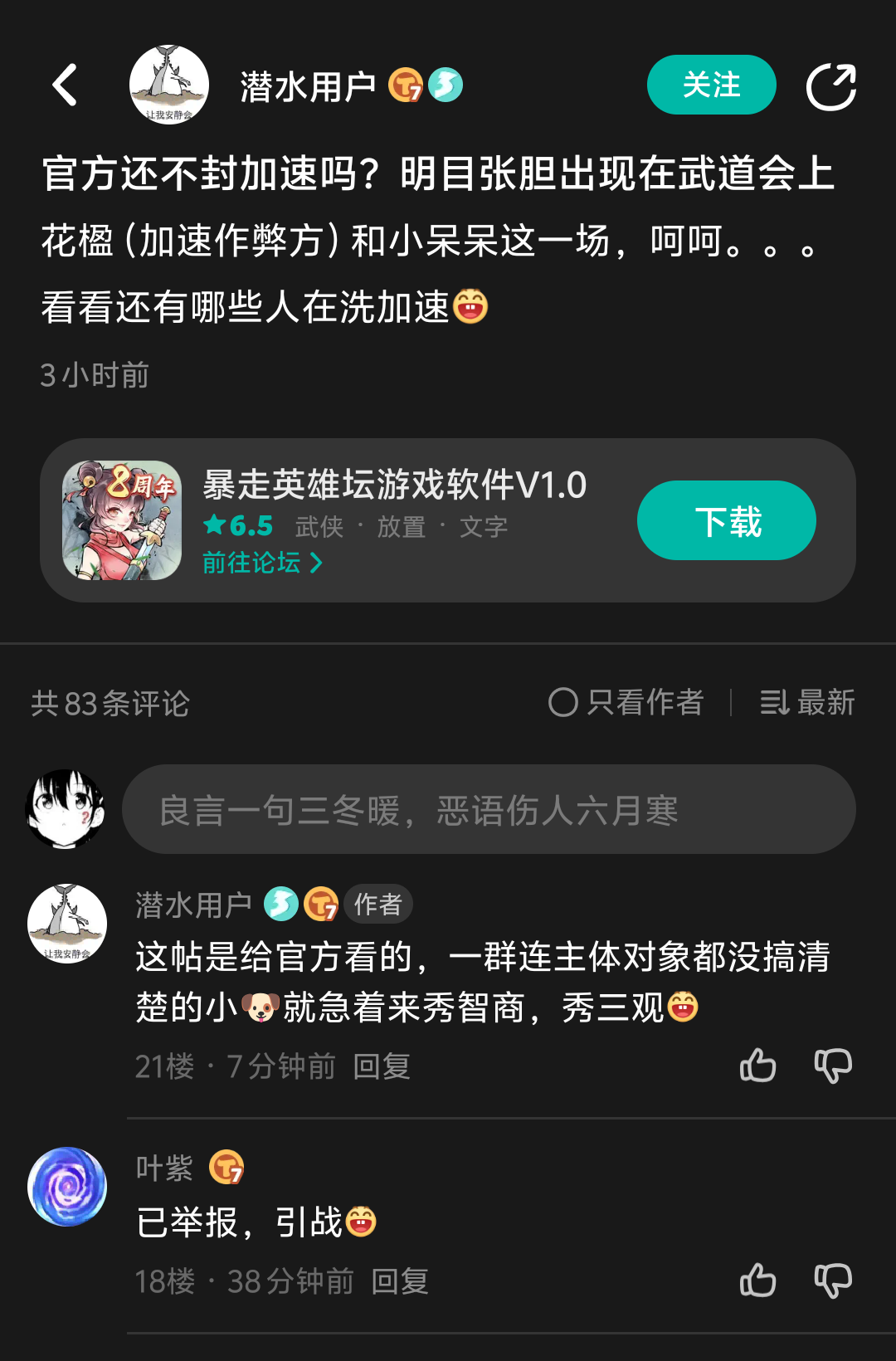This screenshot has width=896, height=1361.
Task: Tap the 关注 follow button
Action: tap(711, 84)
